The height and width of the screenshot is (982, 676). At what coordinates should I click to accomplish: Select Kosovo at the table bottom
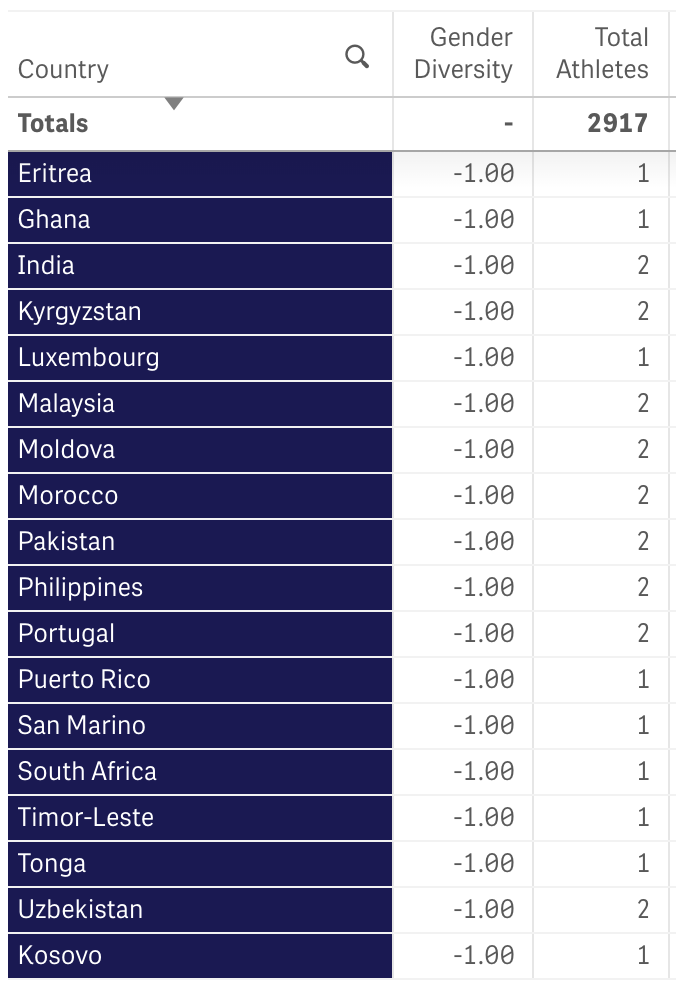coord(60,956)
